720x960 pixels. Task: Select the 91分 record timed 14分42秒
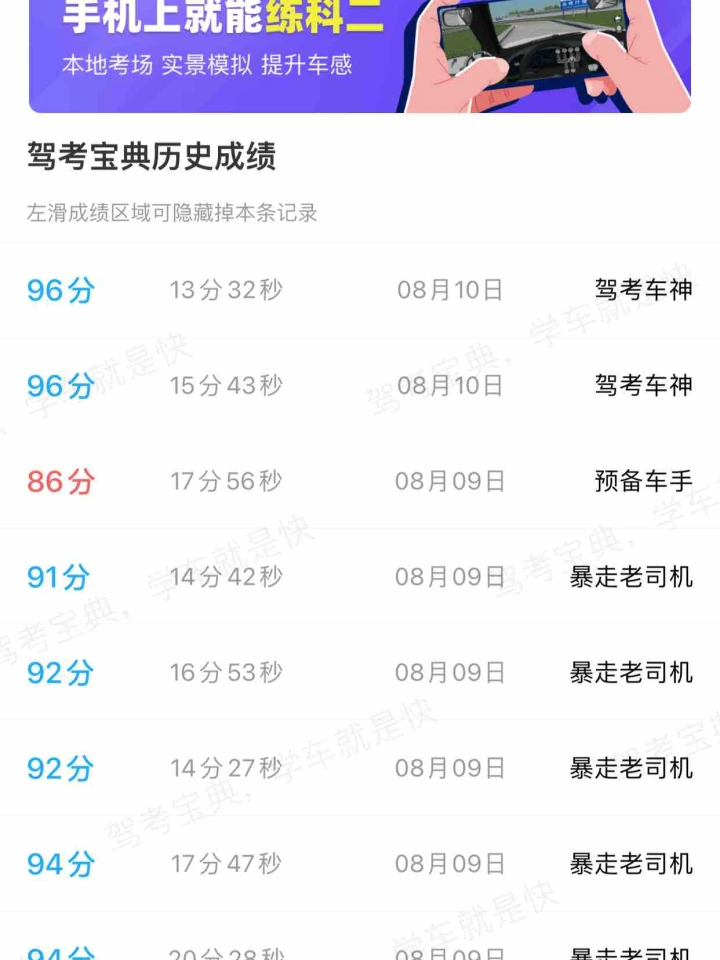[x=360, y=577]
